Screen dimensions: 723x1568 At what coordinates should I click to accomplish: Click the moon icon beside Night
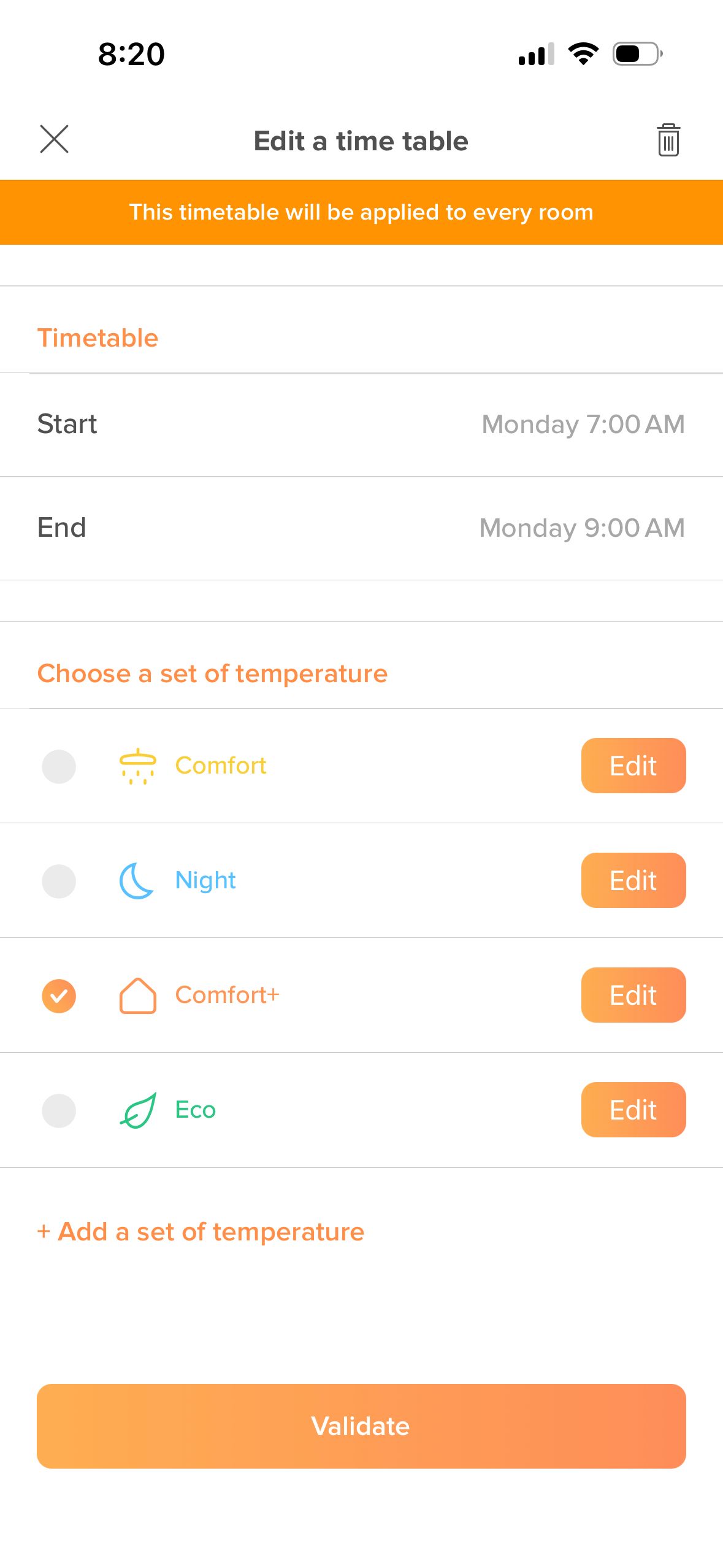point(136,880)
